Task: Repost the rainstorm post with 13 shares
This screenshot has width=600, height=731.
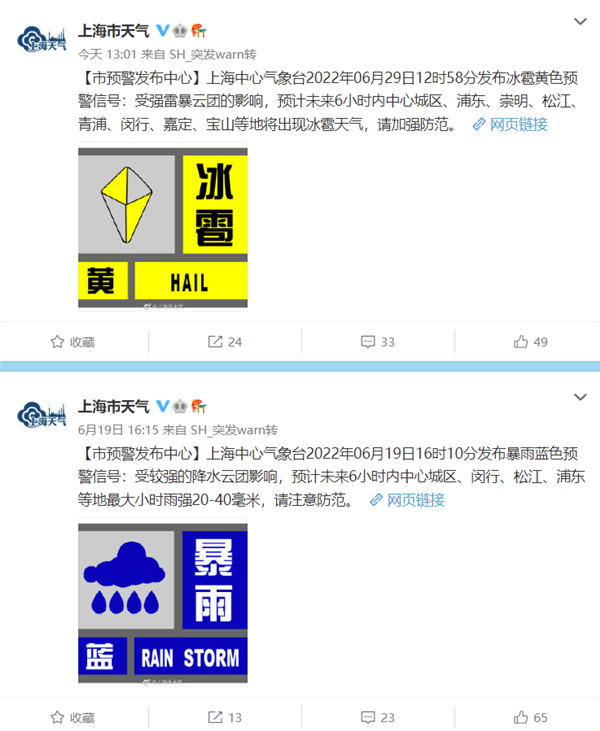Action: [224, 717]
